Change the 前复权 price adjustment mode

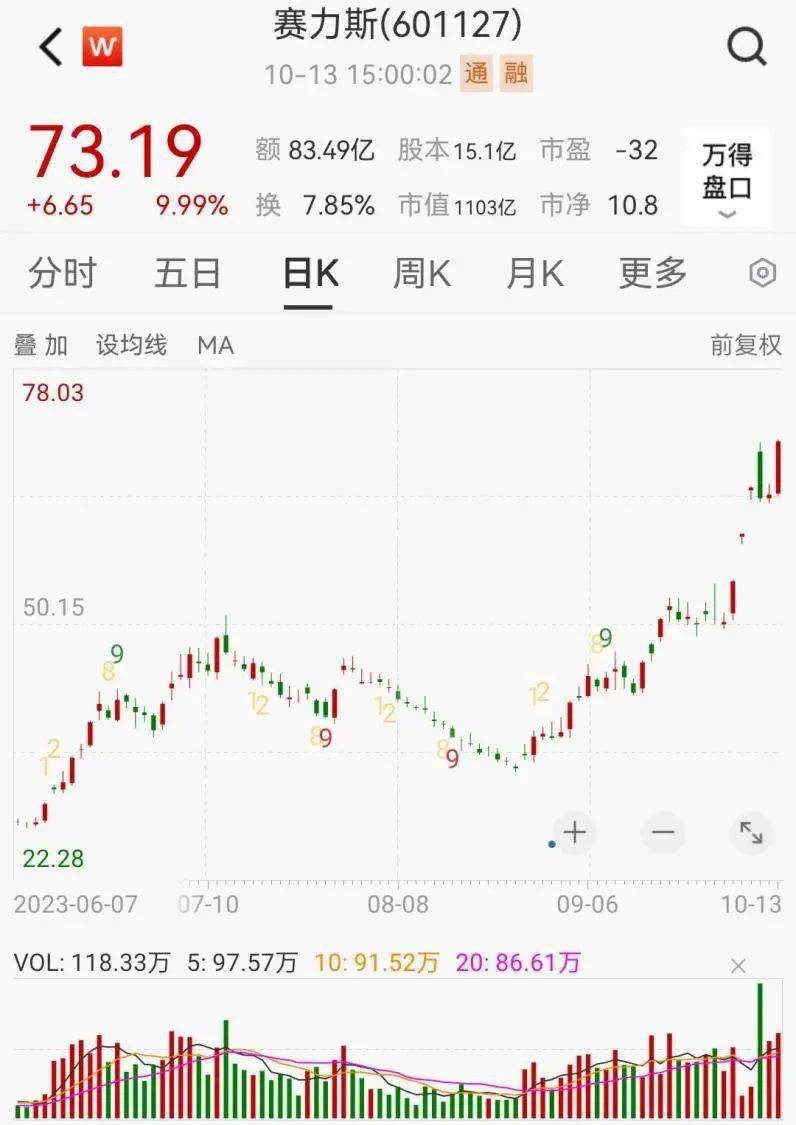coord(746,346)
